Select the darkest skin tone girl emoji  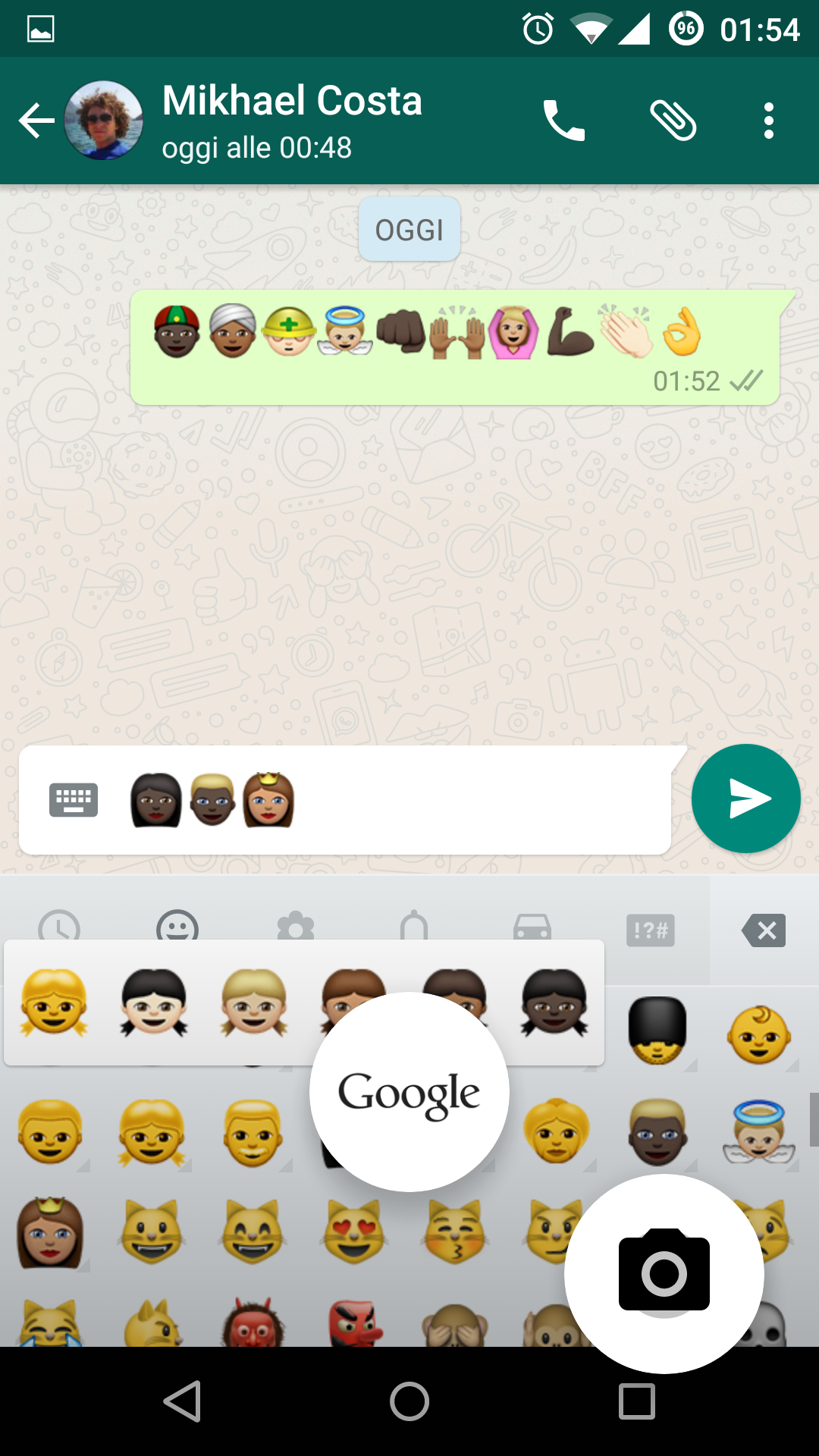click(x=554, y=1003)
